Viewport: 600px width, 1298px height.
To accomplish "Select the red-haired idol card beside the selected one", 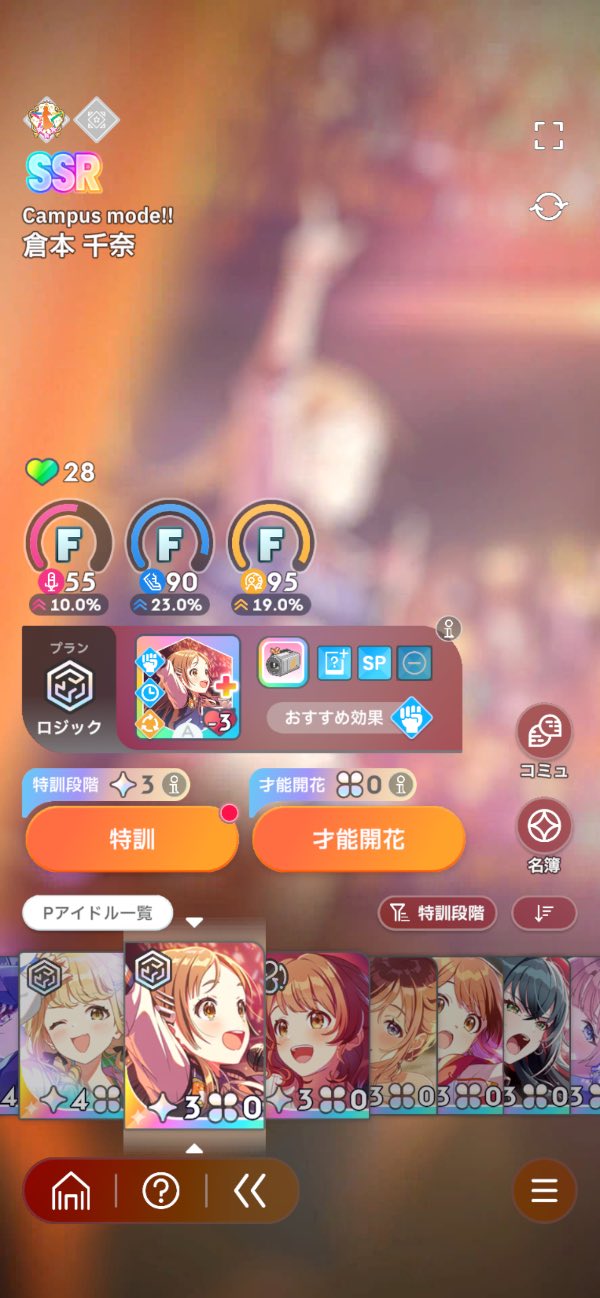I will [x=318, y=1035].
